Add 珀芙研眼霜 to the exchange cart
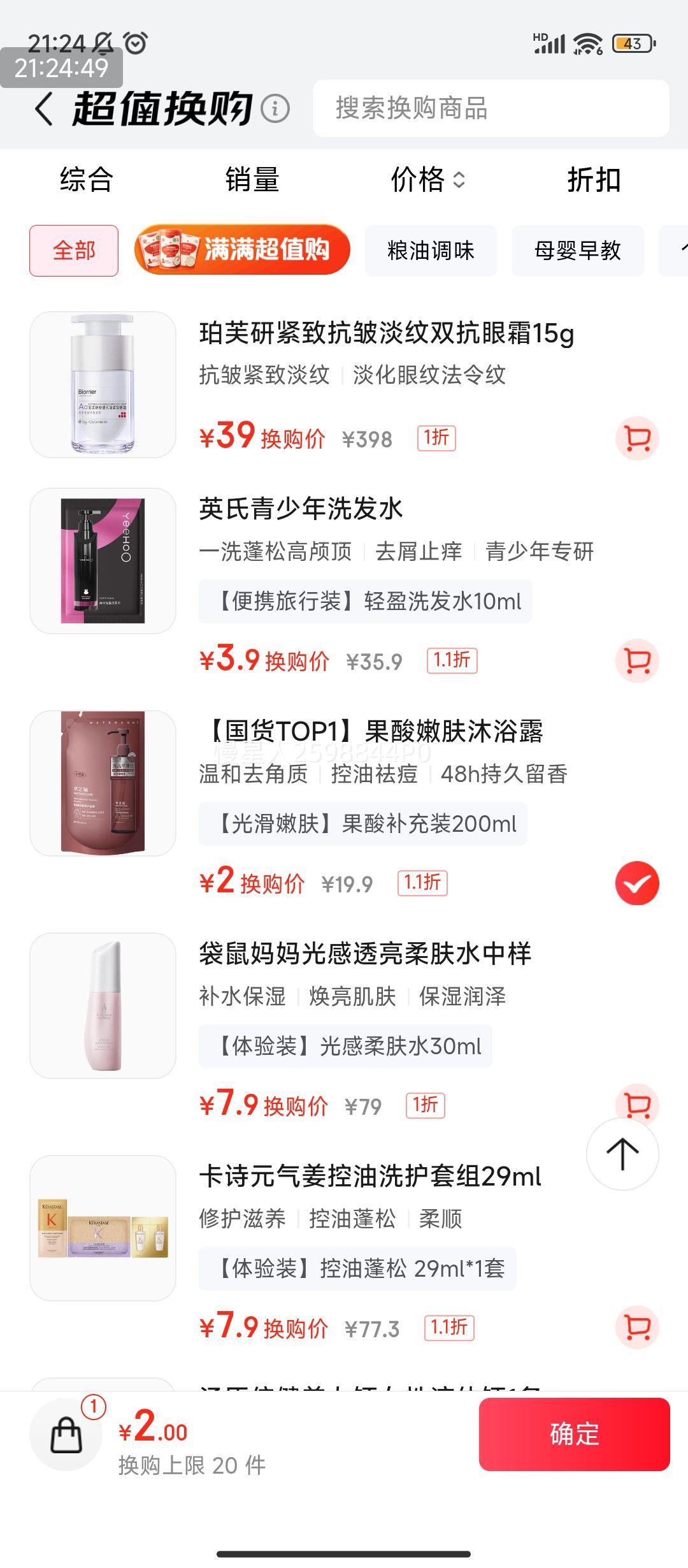 636,437
